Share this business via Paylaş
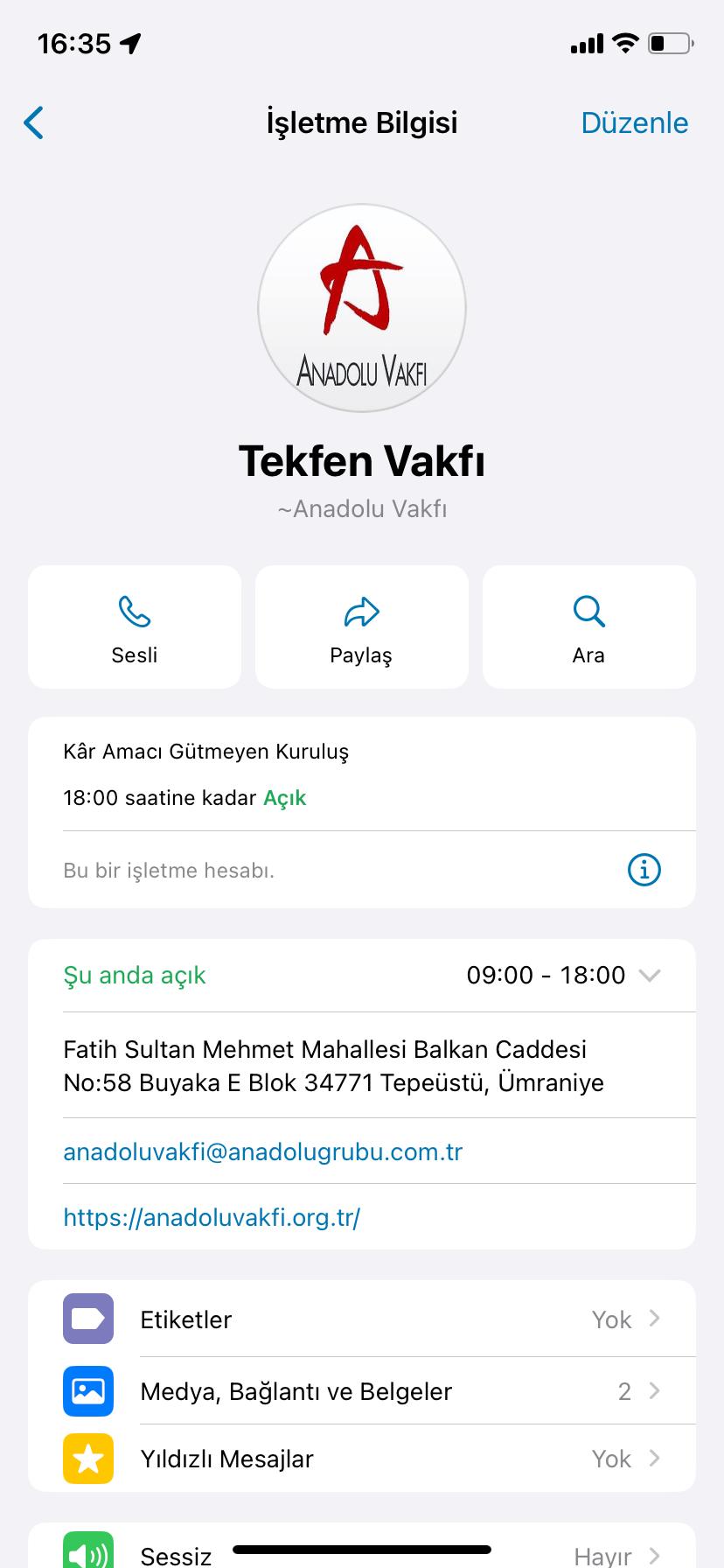The height and width of the screenshot is (1568, 724). click(362, 626)
